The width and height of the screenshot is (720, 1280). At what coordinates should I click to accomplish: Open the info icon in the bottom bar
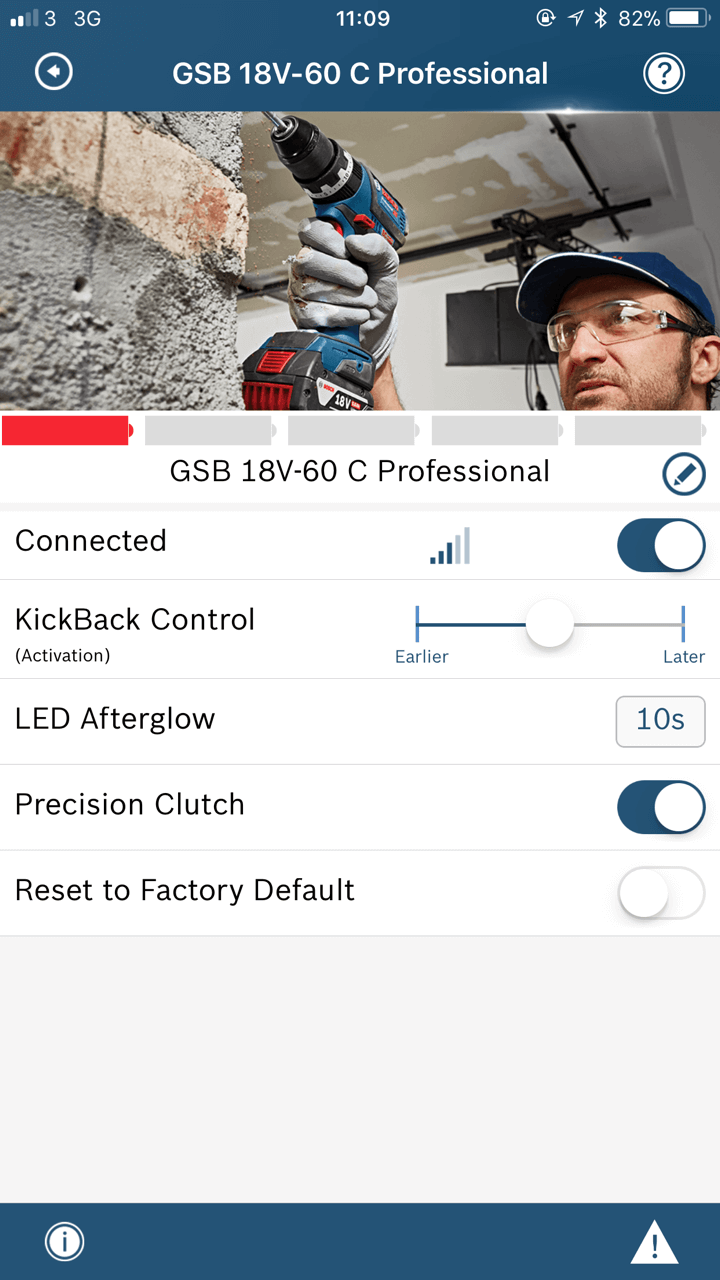65,1242
